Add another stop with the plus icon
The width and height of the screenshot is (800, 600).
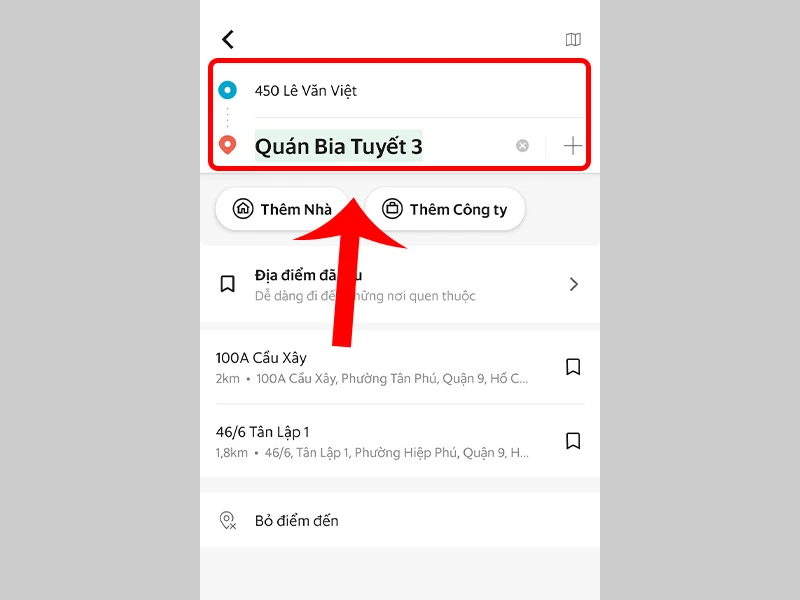click(x=573, y=146)
